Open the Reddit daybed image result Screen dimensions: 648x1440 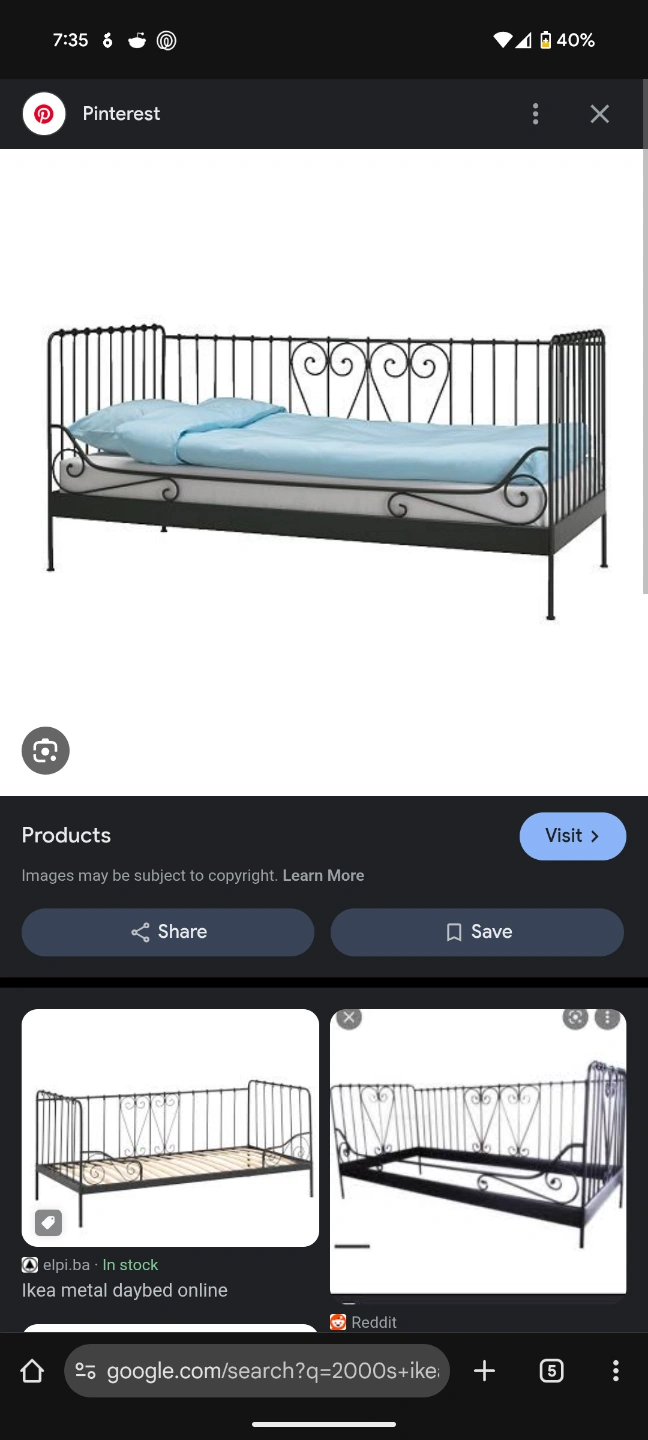point(478,1151)
